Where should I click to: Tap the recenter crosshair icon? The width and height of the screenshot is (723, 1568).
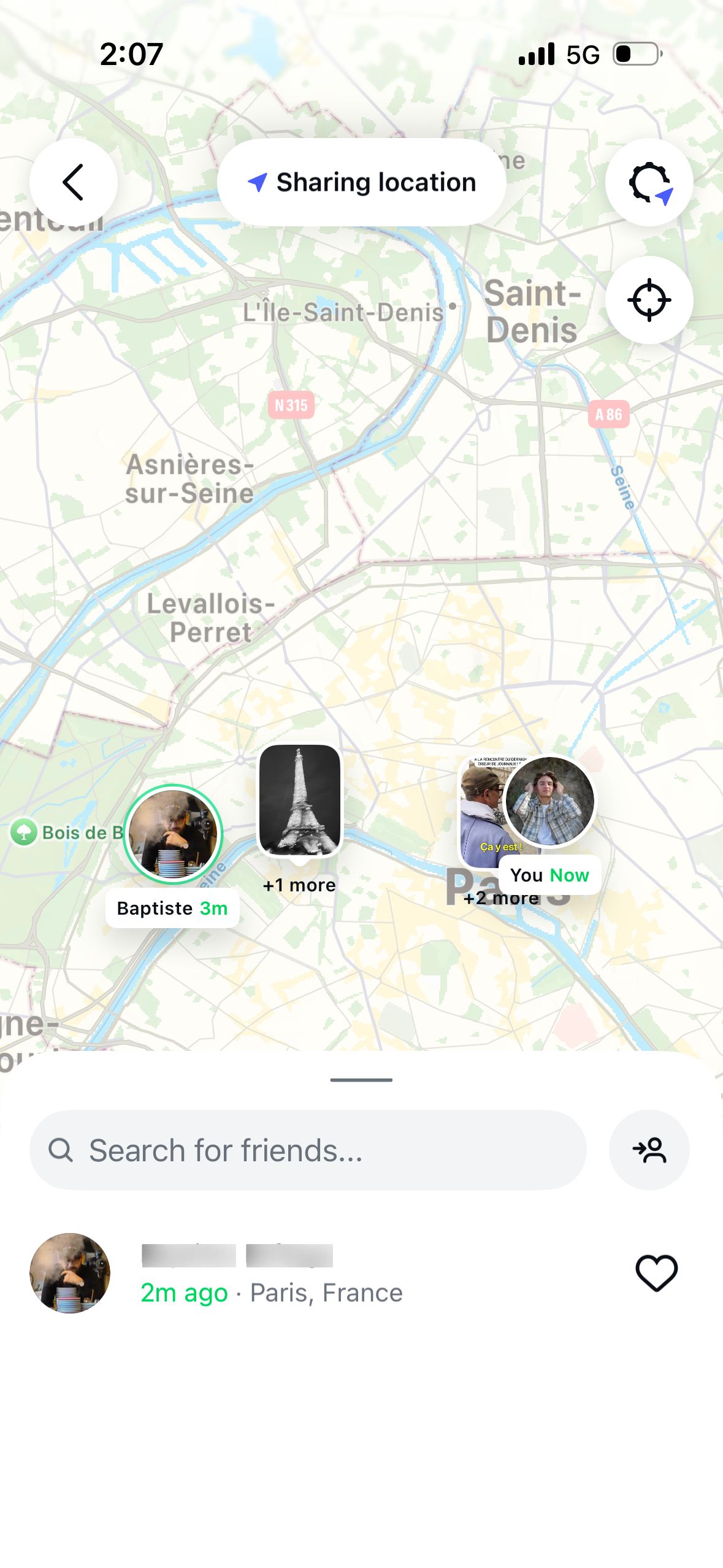pos(649,300)
